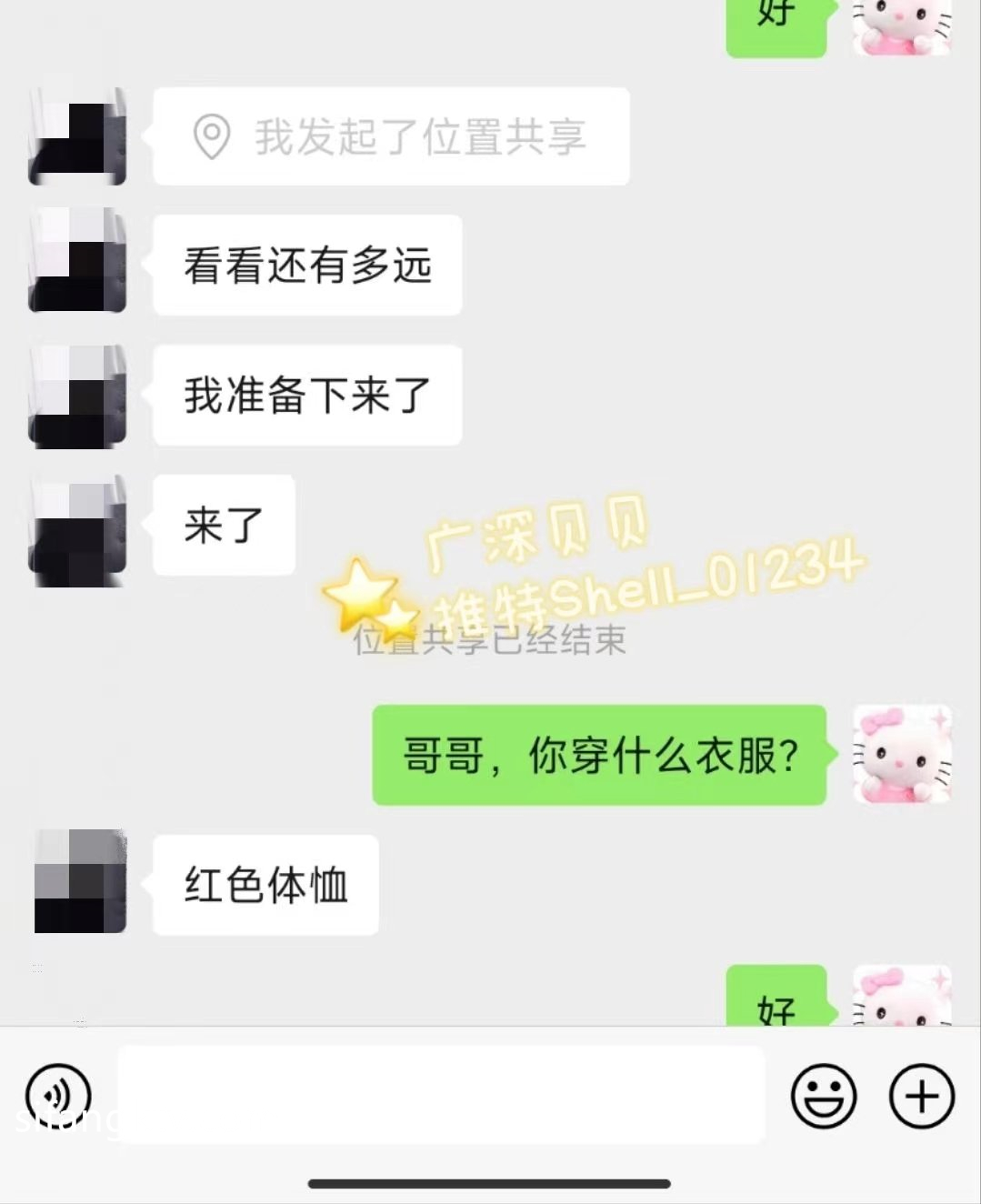Open the plus attachments menu

920,1096
